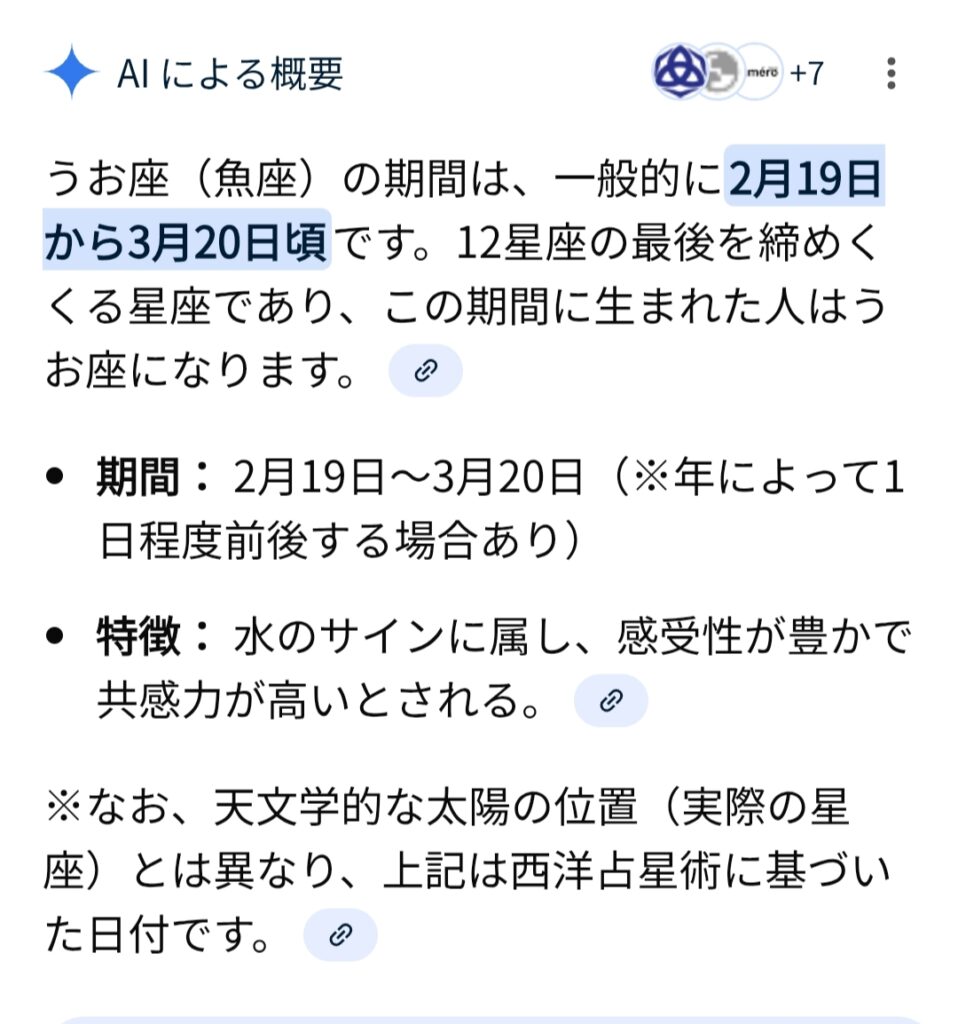958x1024 pixels.
Task: View the +7 source sites
Action: tap(806, 73)
